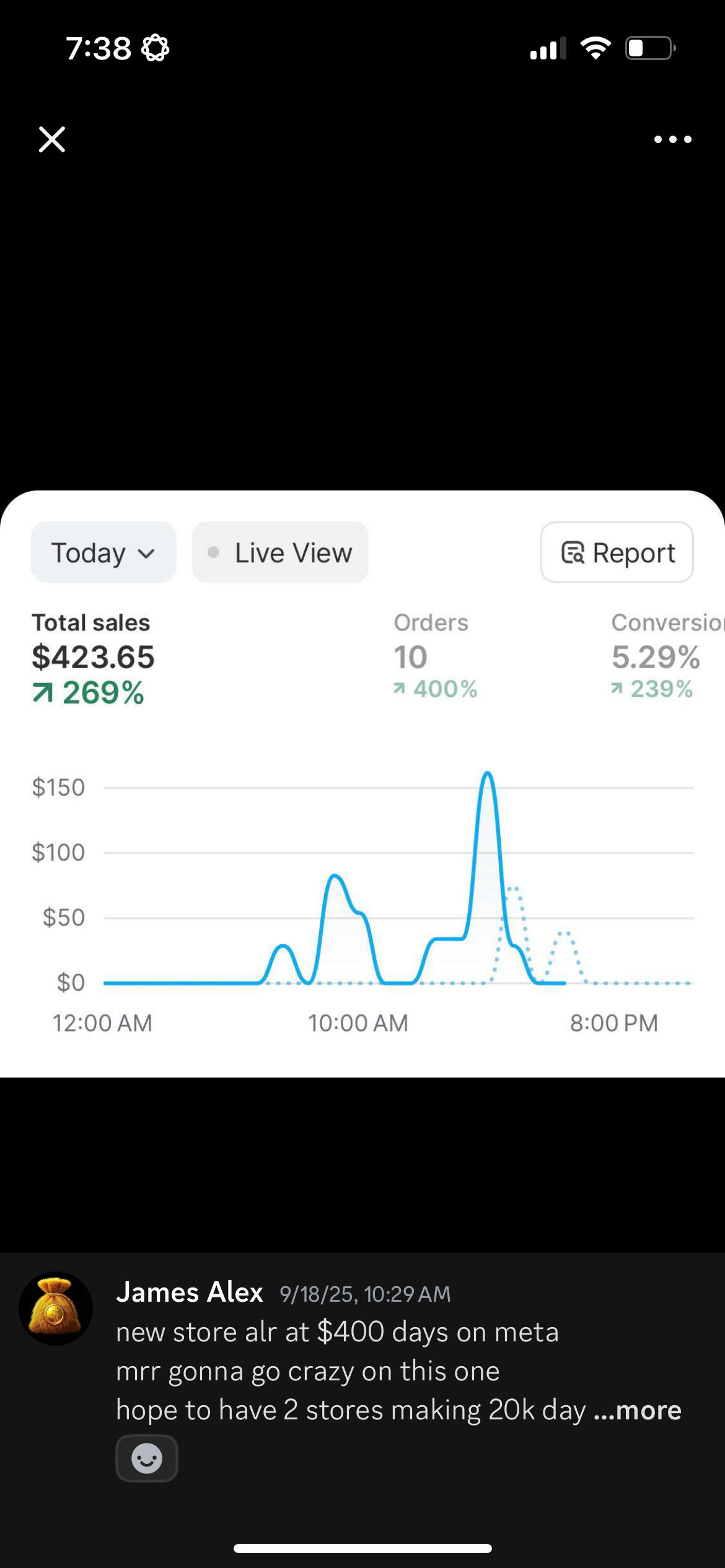Add a reaction with the smiley button

click(147, 1458)
